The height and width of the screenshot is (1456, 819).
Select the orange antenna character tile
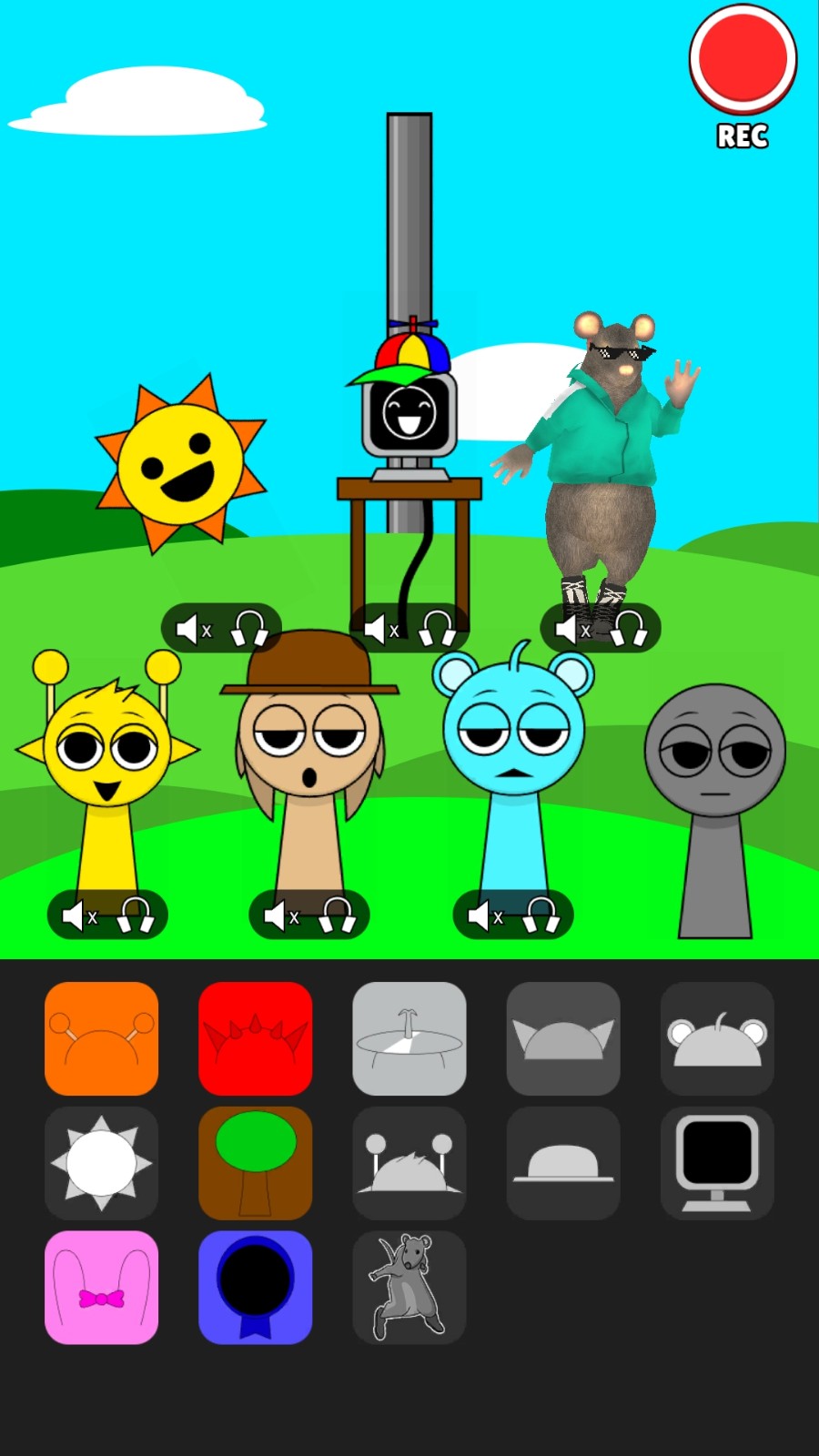coord(101,1038)
